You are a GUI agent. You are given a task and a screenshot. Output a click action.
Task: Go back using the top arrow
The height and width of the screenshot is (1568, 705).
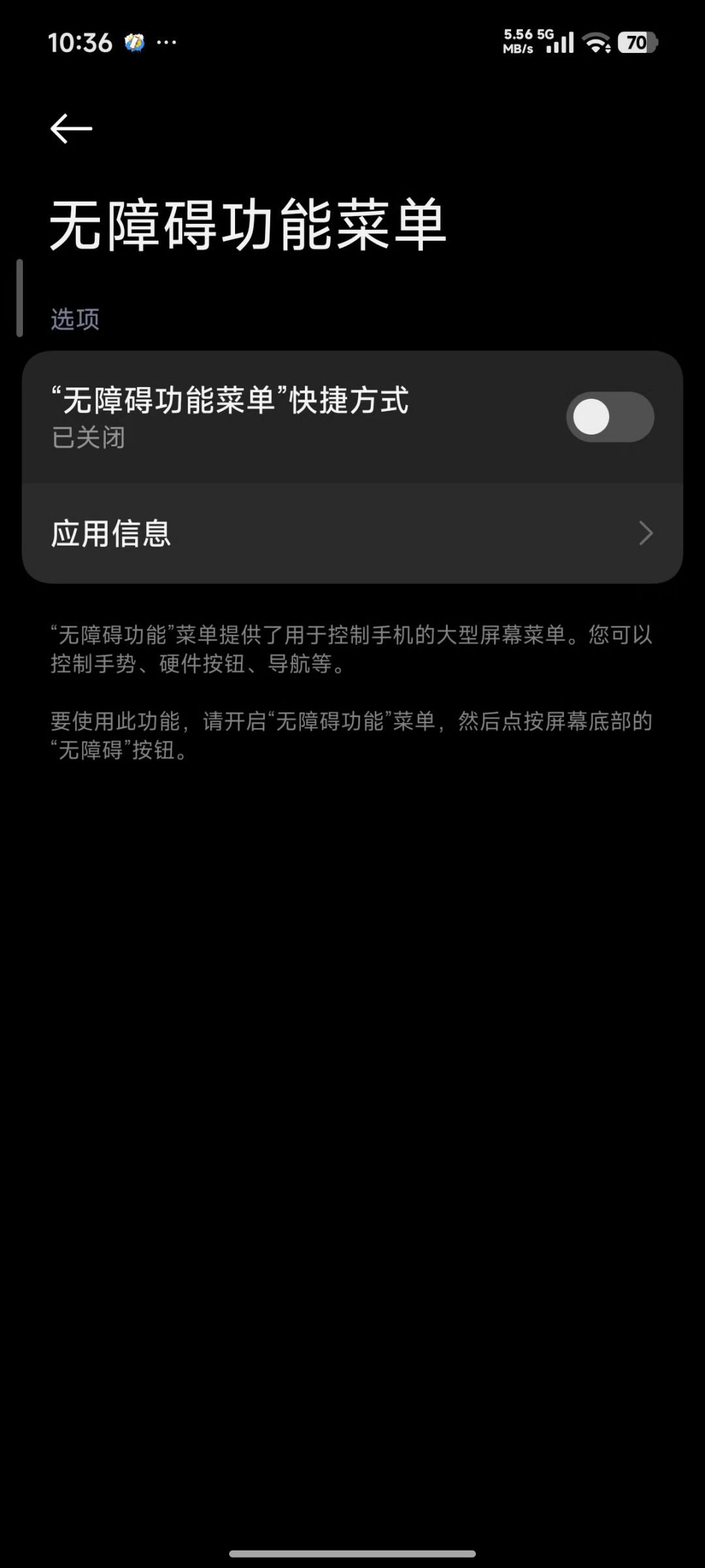point(71,128)
